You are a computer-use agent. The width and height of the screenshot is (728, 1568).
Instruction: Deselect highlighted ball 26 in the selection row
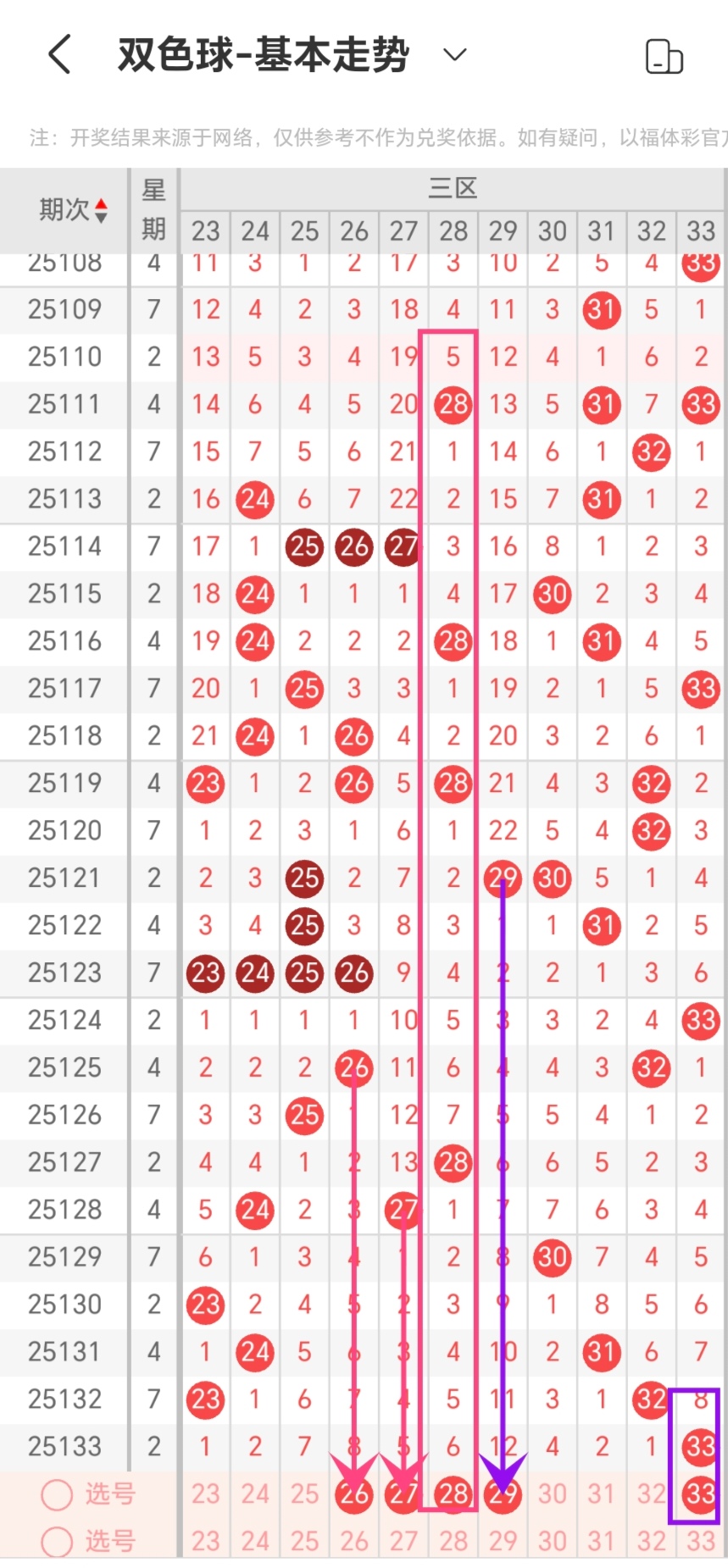pos(354,1495)
